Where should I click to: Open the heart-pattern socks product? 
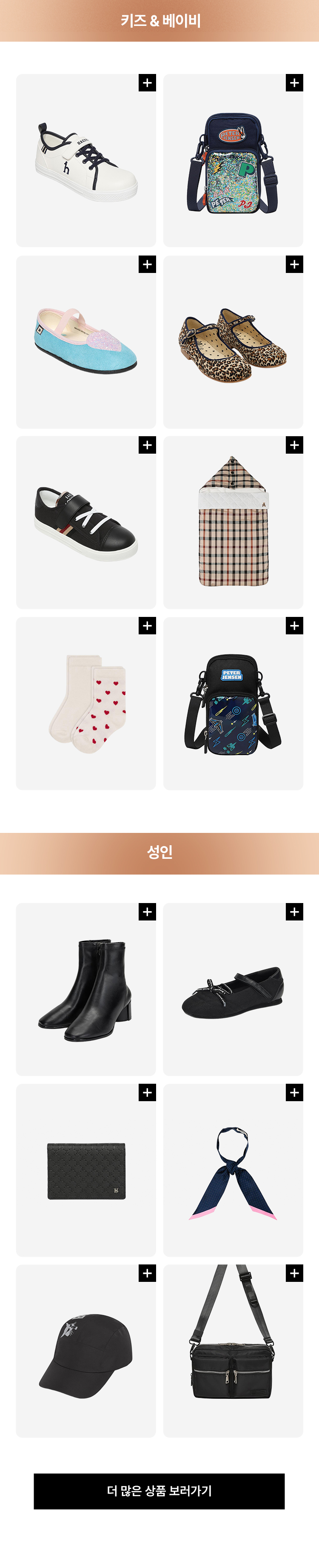pyautogui.click(x=86, y=704)
